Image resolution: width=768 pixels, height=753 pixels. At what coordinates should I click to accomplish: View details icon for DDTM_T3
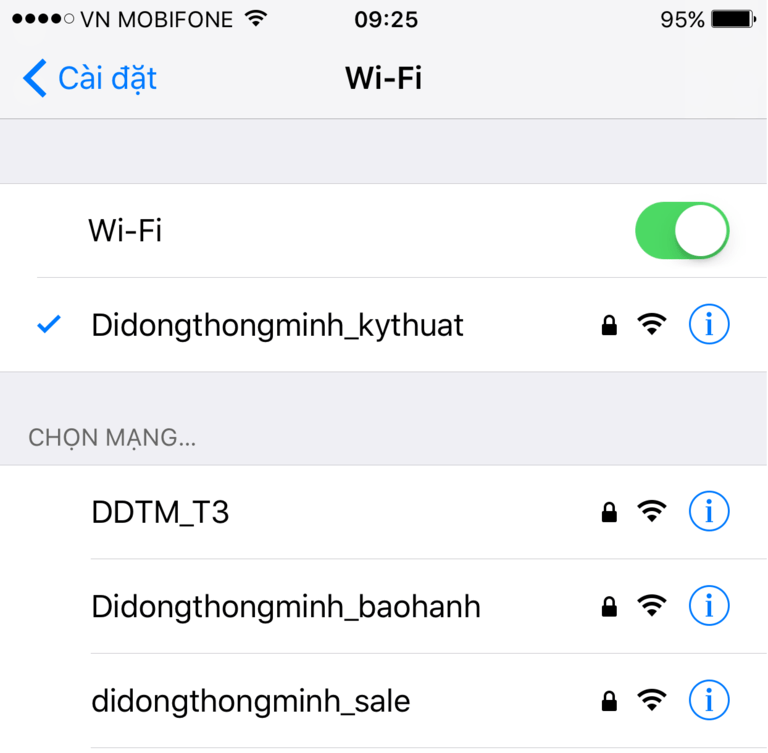click(709, 512)
